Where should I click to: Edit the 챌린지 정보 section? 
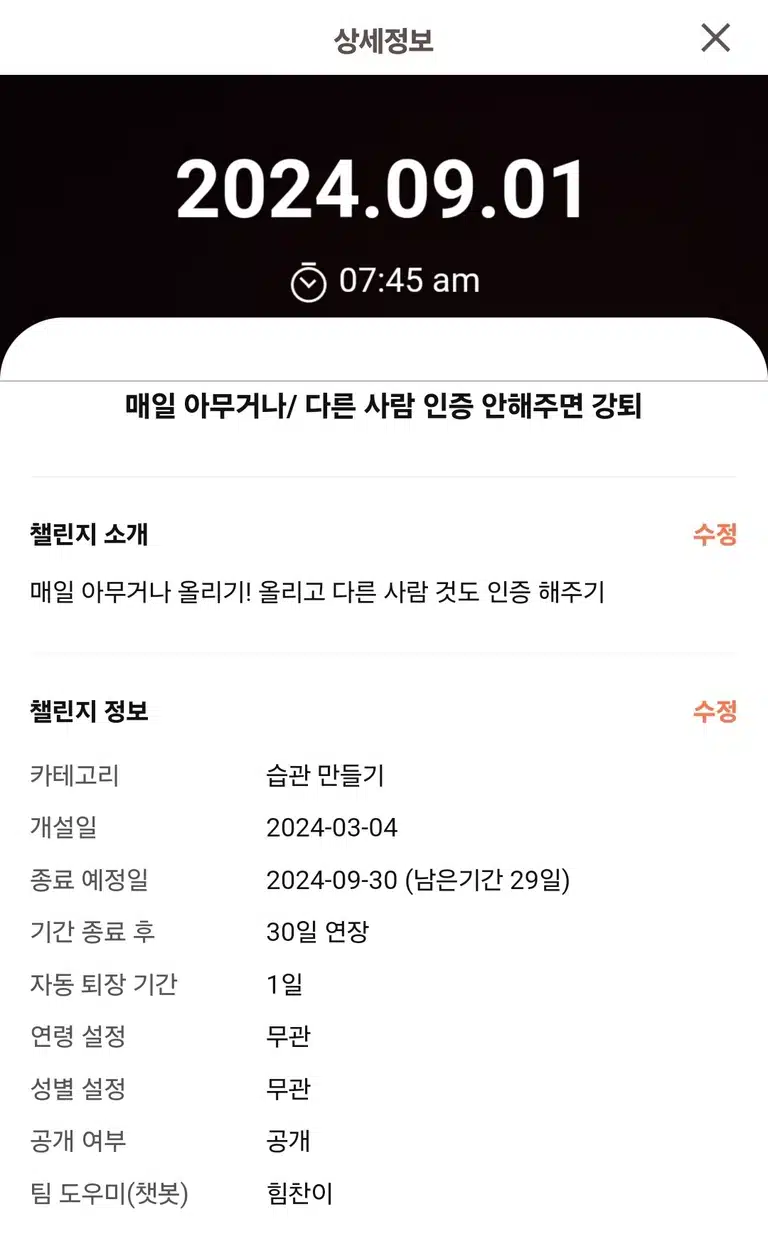pos(715,712)
